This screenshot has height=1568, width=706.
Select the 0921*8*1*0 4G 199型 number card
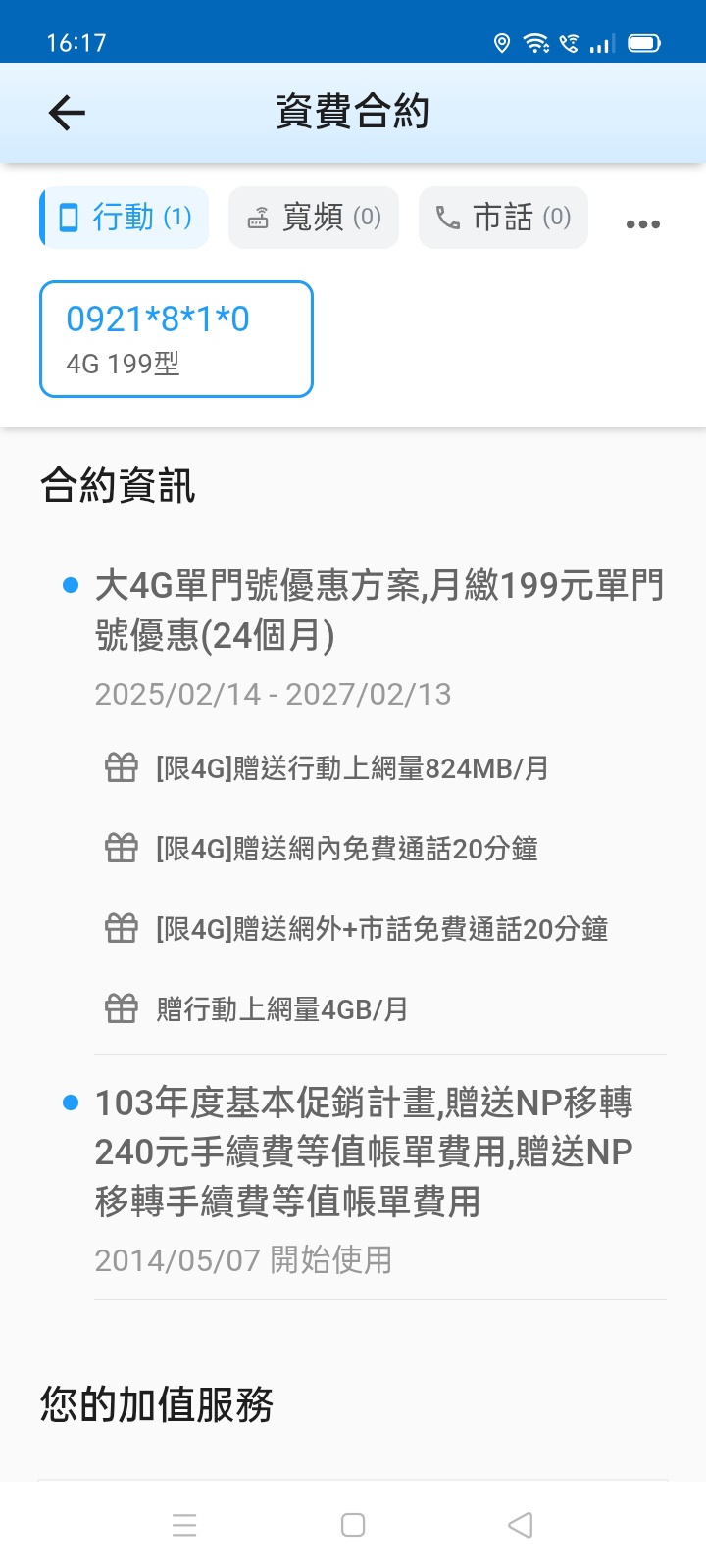(x=176, y=339)
